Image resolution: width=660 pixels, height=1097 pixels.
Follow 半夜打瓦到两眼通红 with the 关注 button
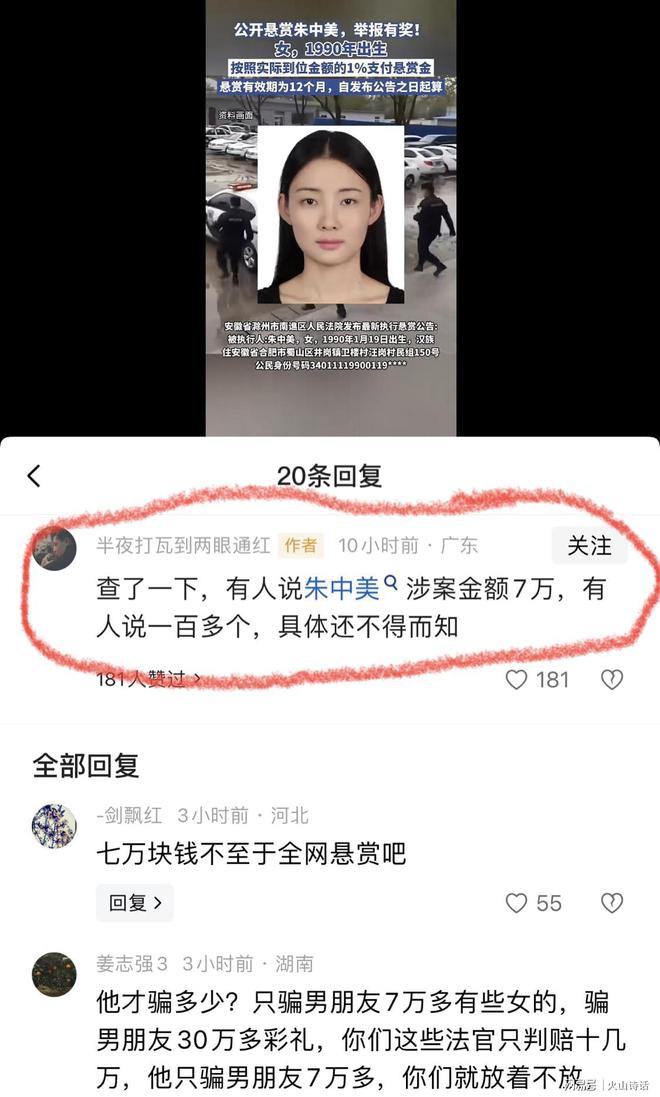[589, 546]
